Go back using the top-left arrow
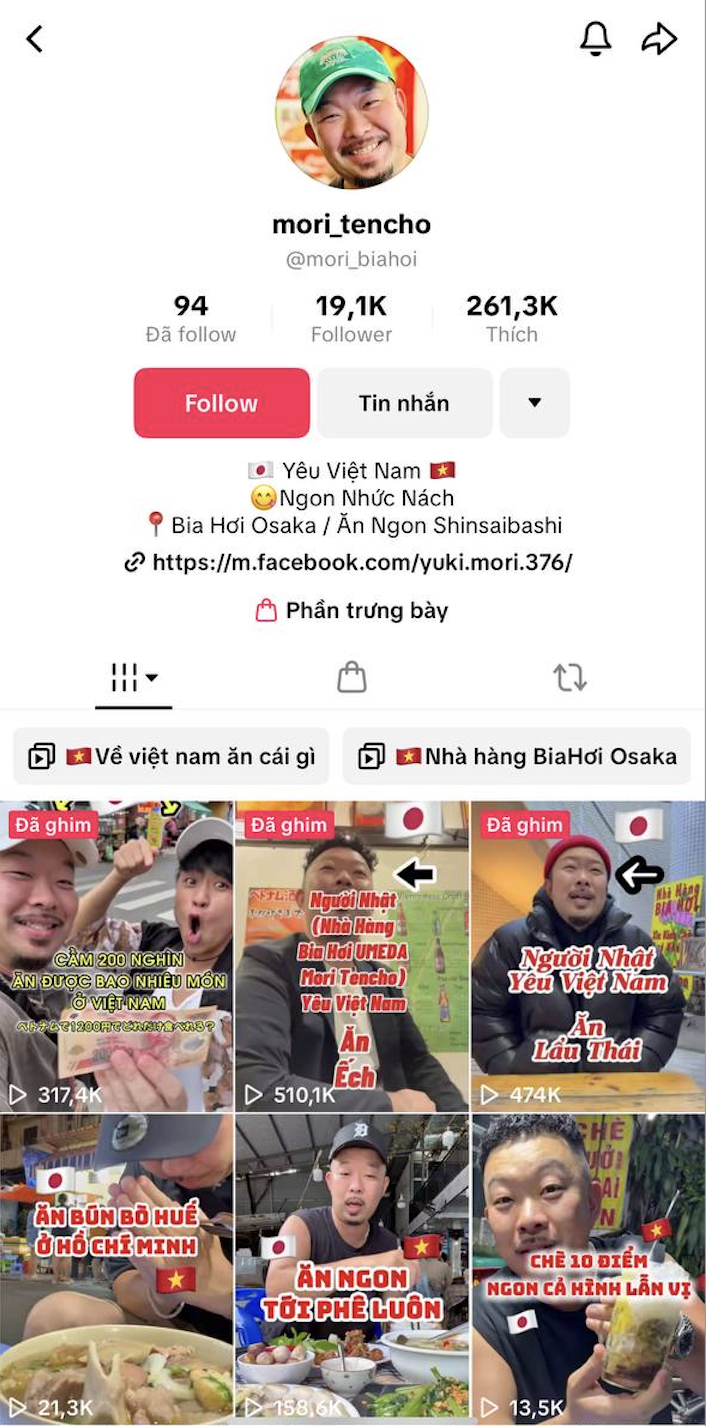The width and height of the screenshot is (706, 1426). (35, 39)
